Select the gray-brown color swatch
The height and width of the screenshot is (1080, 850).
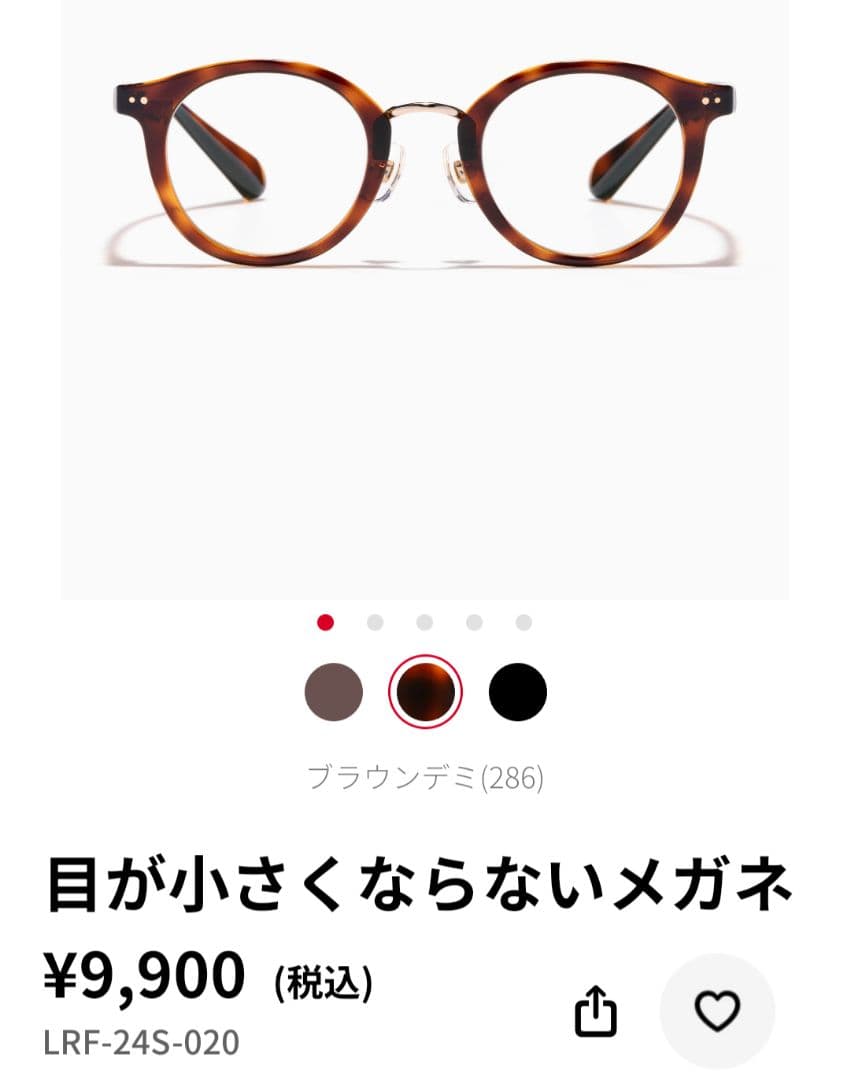pyautogui.click(x=332, y=691)
